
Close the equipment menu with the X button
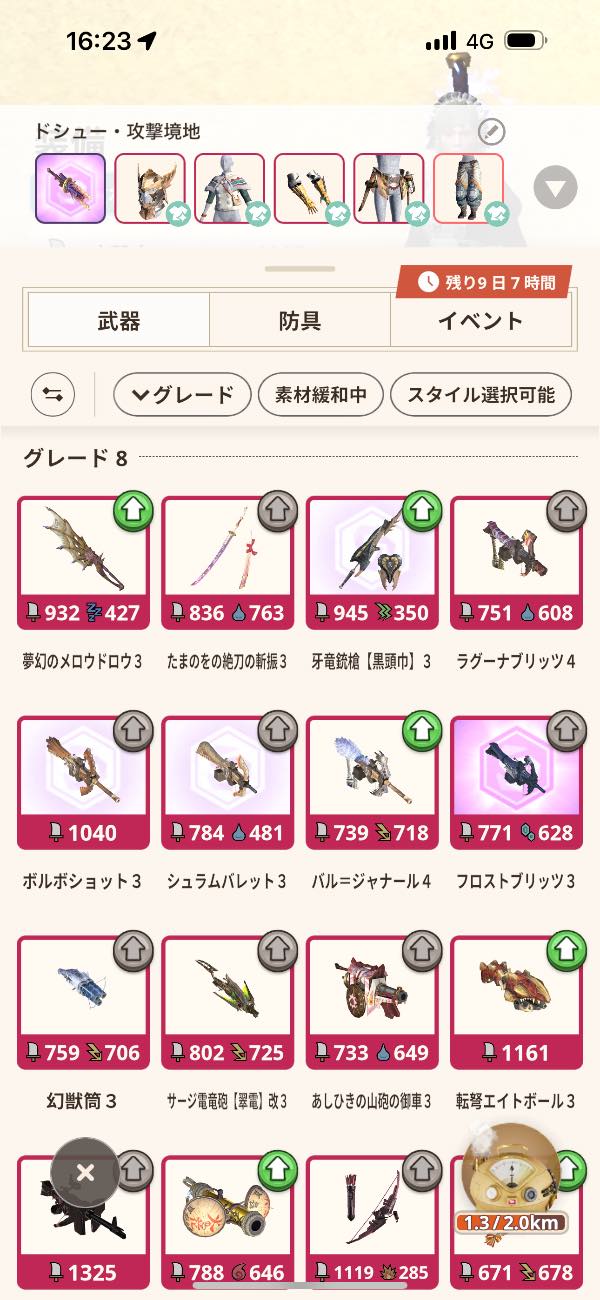point(85,1173)
